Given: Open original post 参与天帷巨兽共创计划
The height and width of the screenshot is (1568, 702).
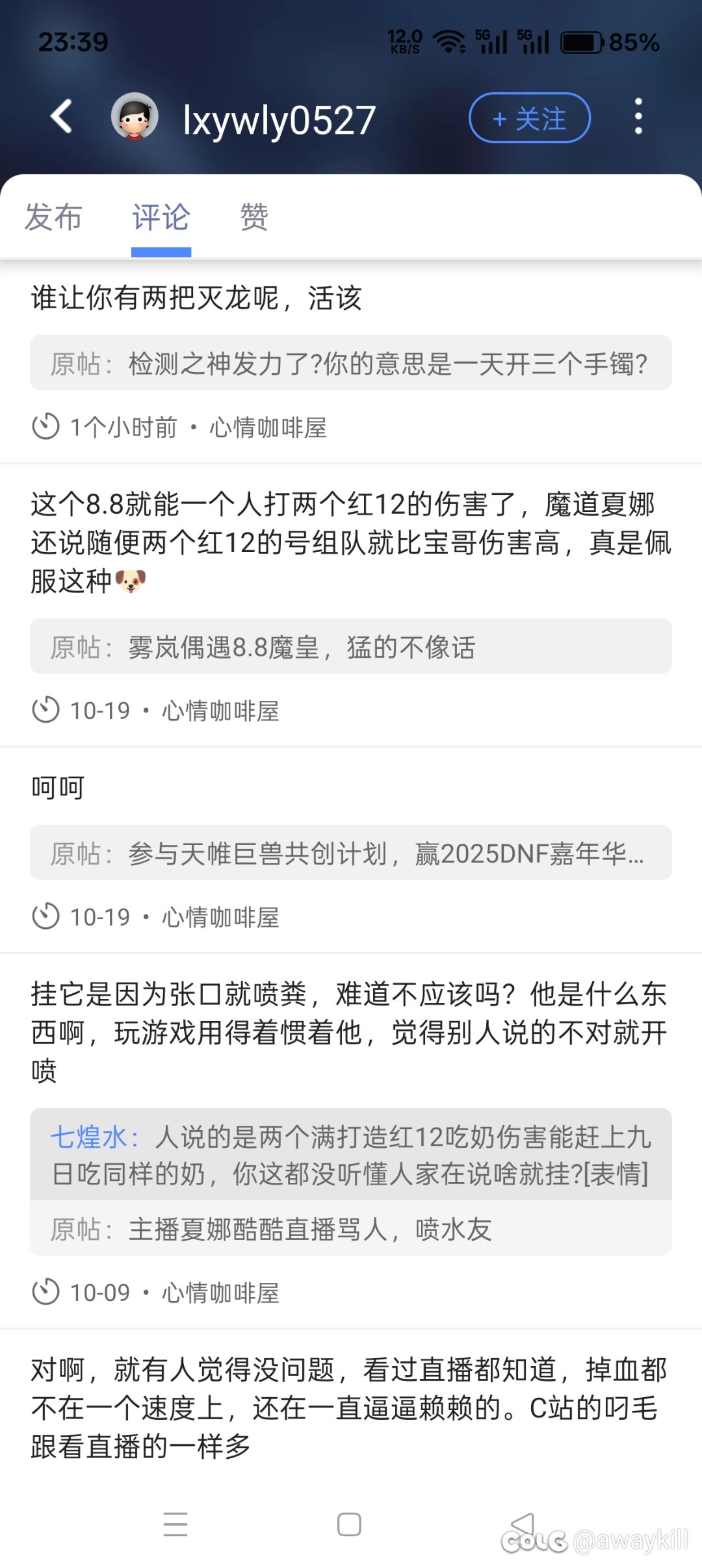Looking at the screenshot, I should [x=351, y=853].
